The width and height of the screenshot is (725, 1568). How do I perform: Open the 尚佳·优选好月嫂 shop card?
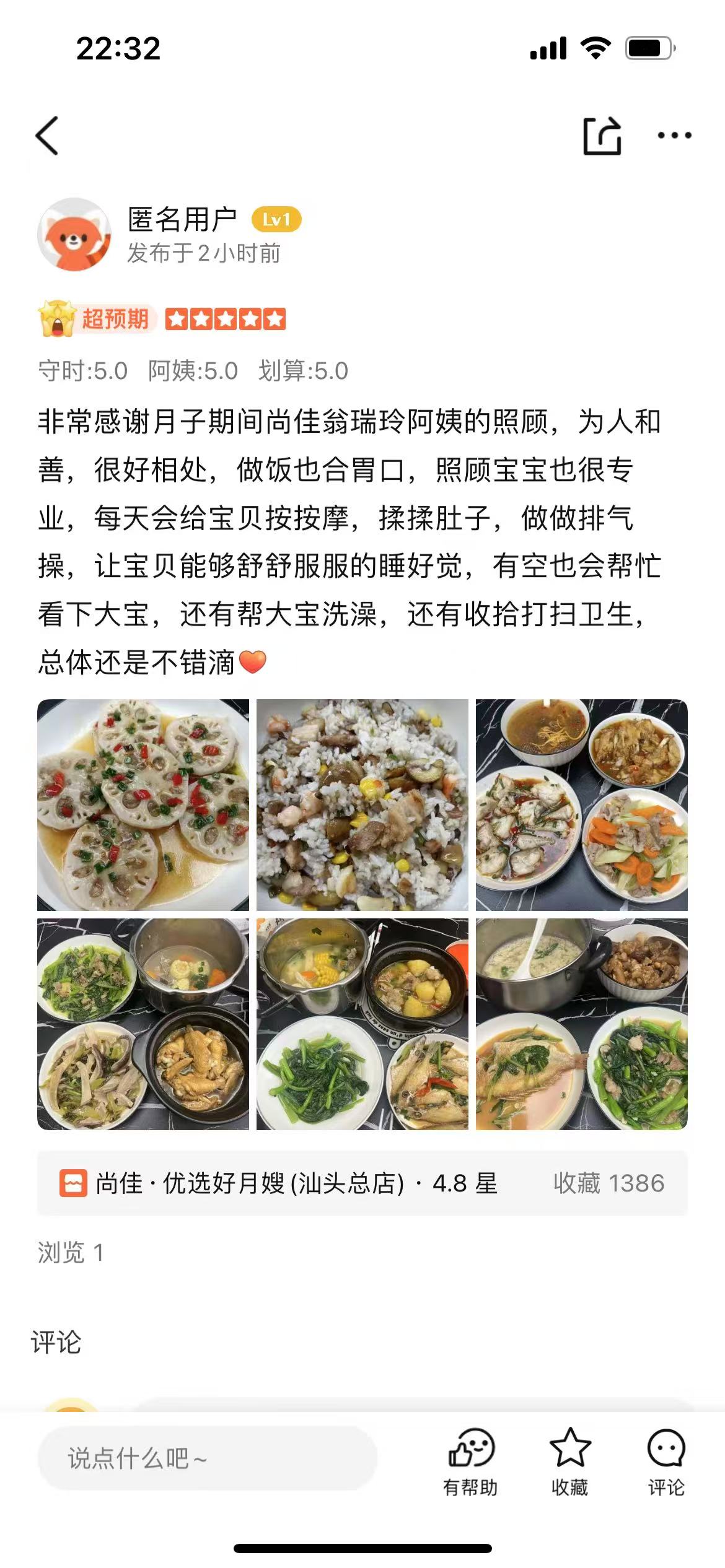(362, 1183)
